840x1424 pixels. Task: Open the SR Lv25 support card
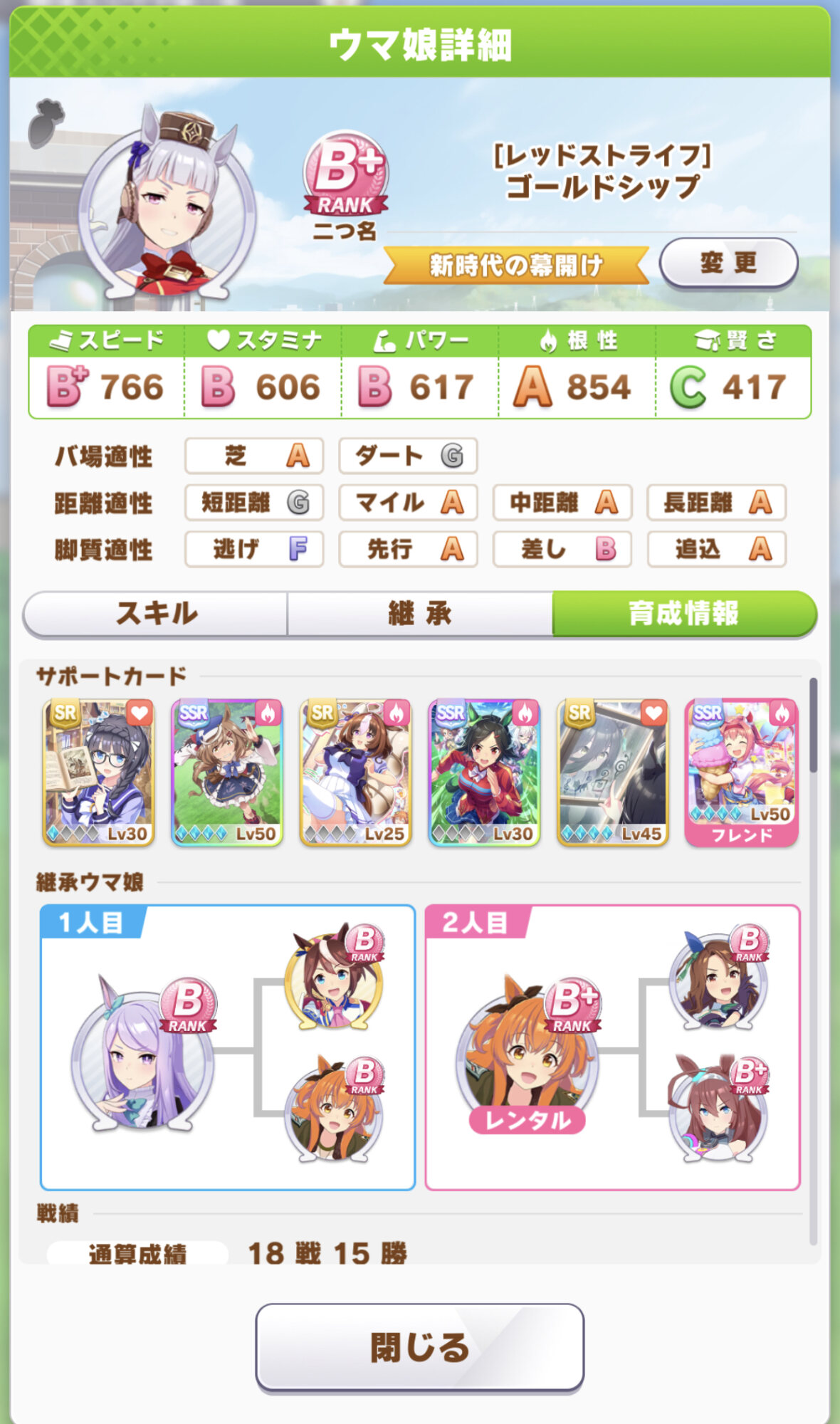[356, 773]
